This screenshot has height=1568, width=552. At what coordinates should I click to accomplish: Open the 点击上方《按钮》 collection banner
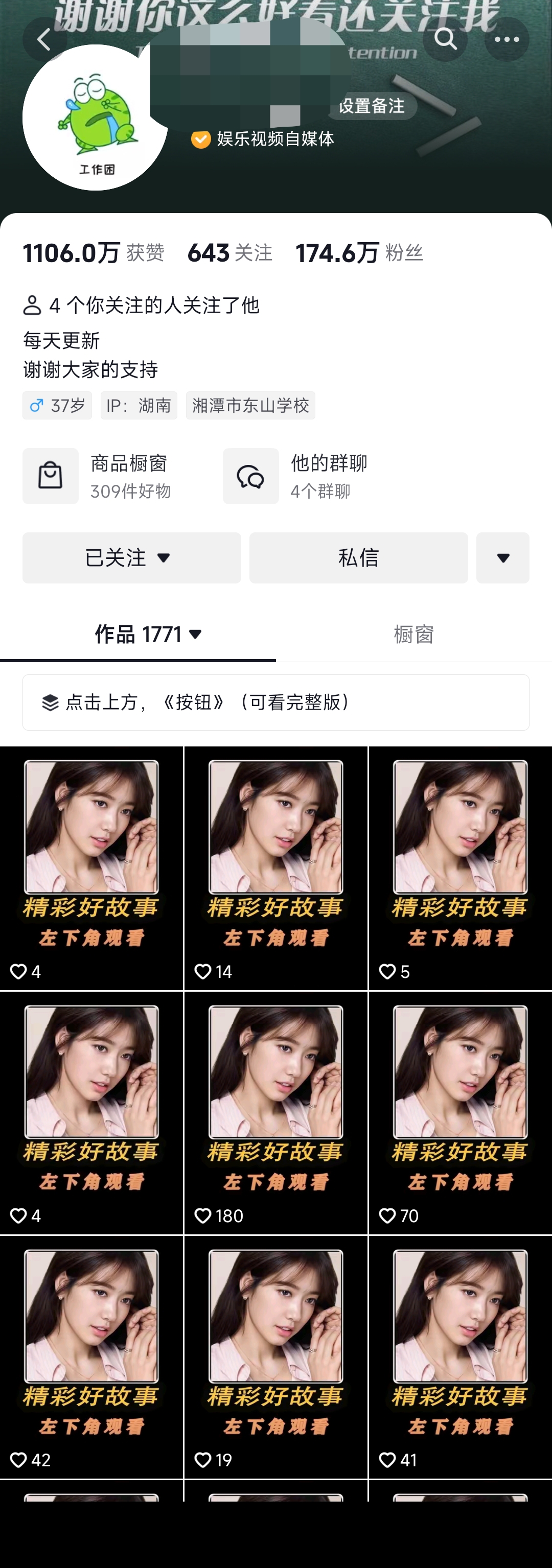(275, 702)
